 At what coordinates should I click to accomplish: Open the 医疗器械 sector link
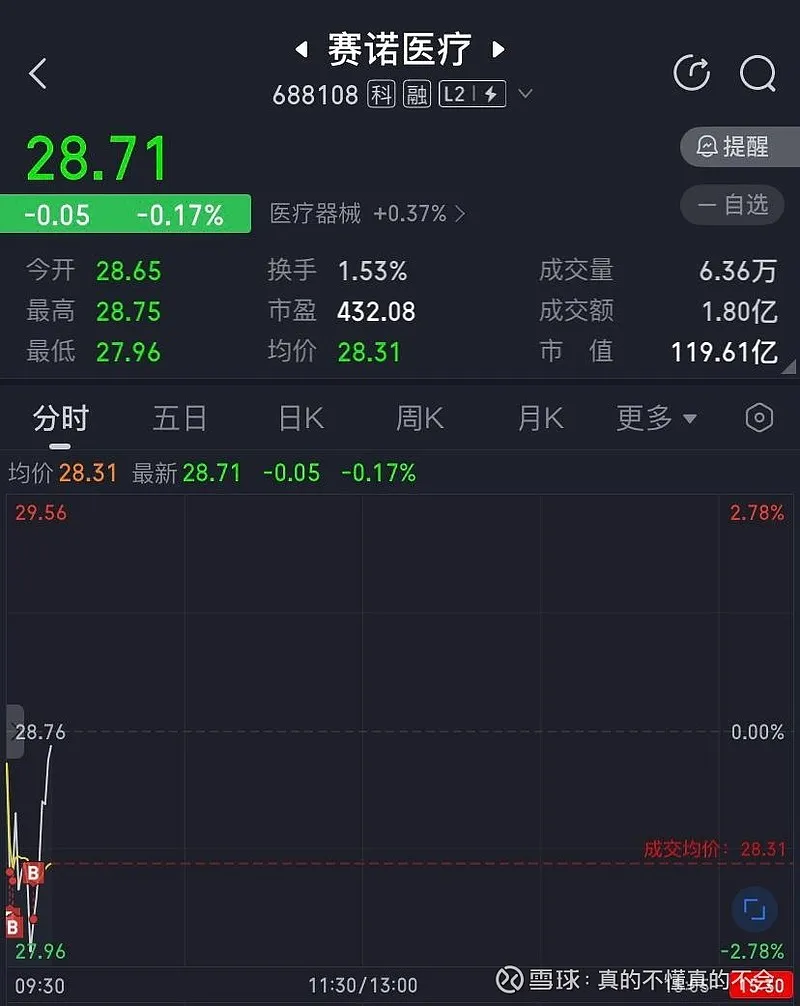pos(367,214)
